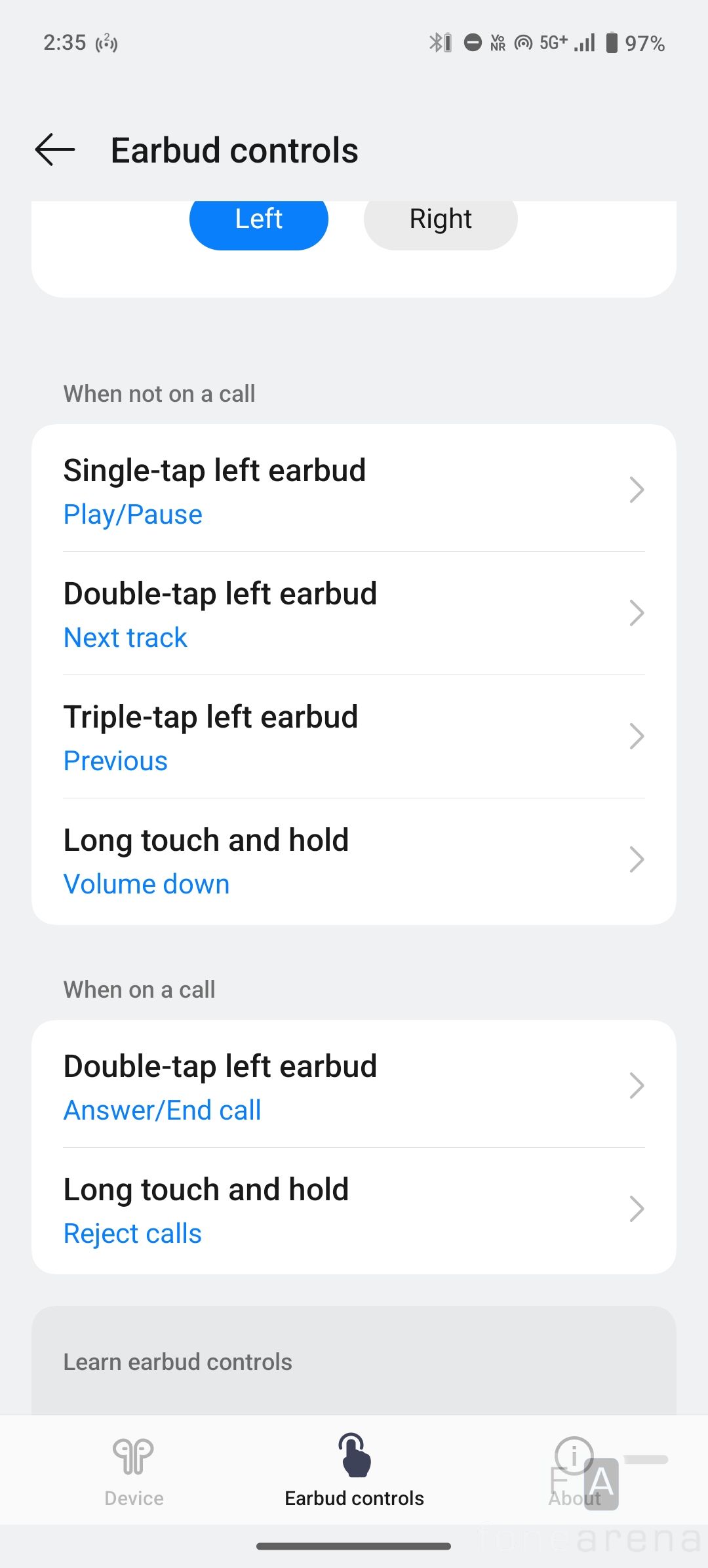Open Learn earbud controls

tap(353, 1362)
